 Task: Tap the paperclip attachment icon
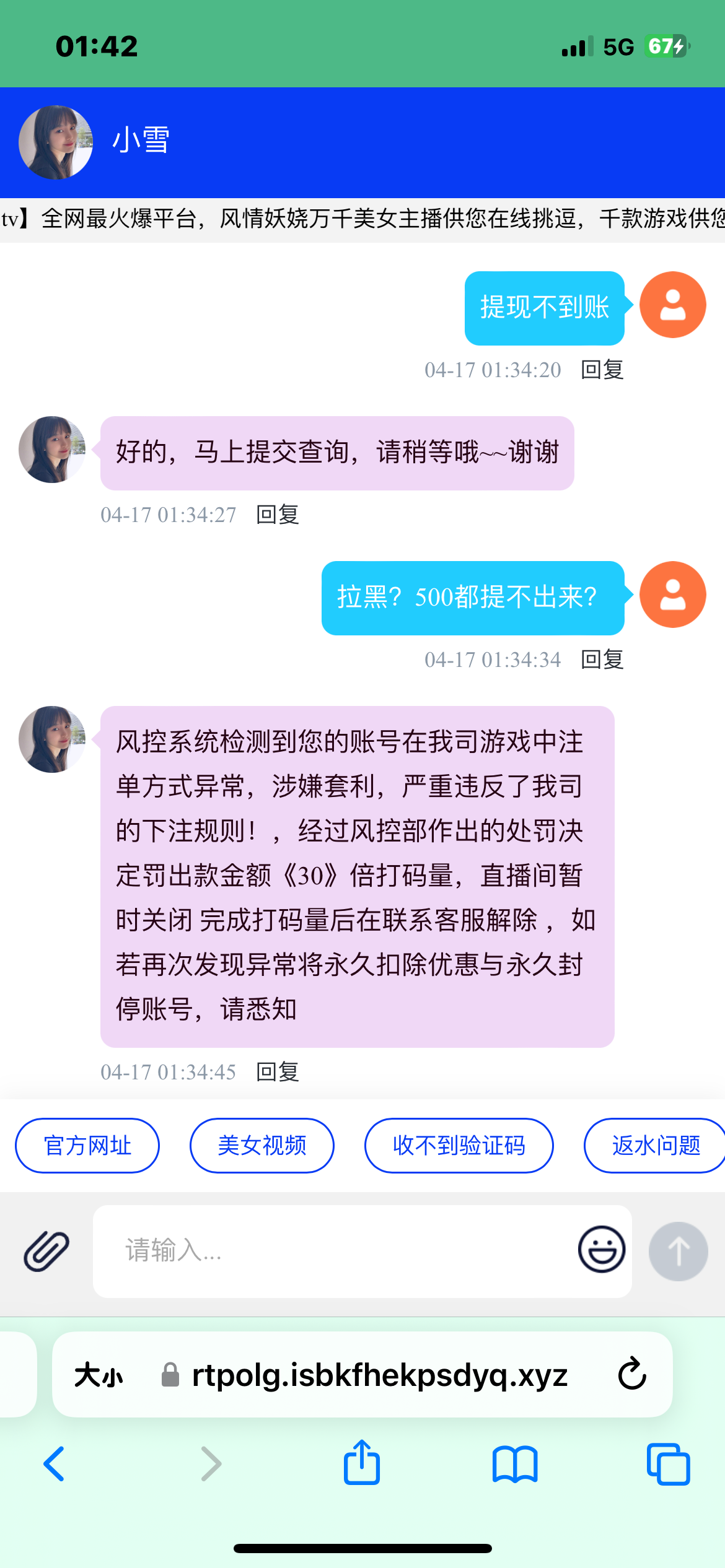[46, 1251]
